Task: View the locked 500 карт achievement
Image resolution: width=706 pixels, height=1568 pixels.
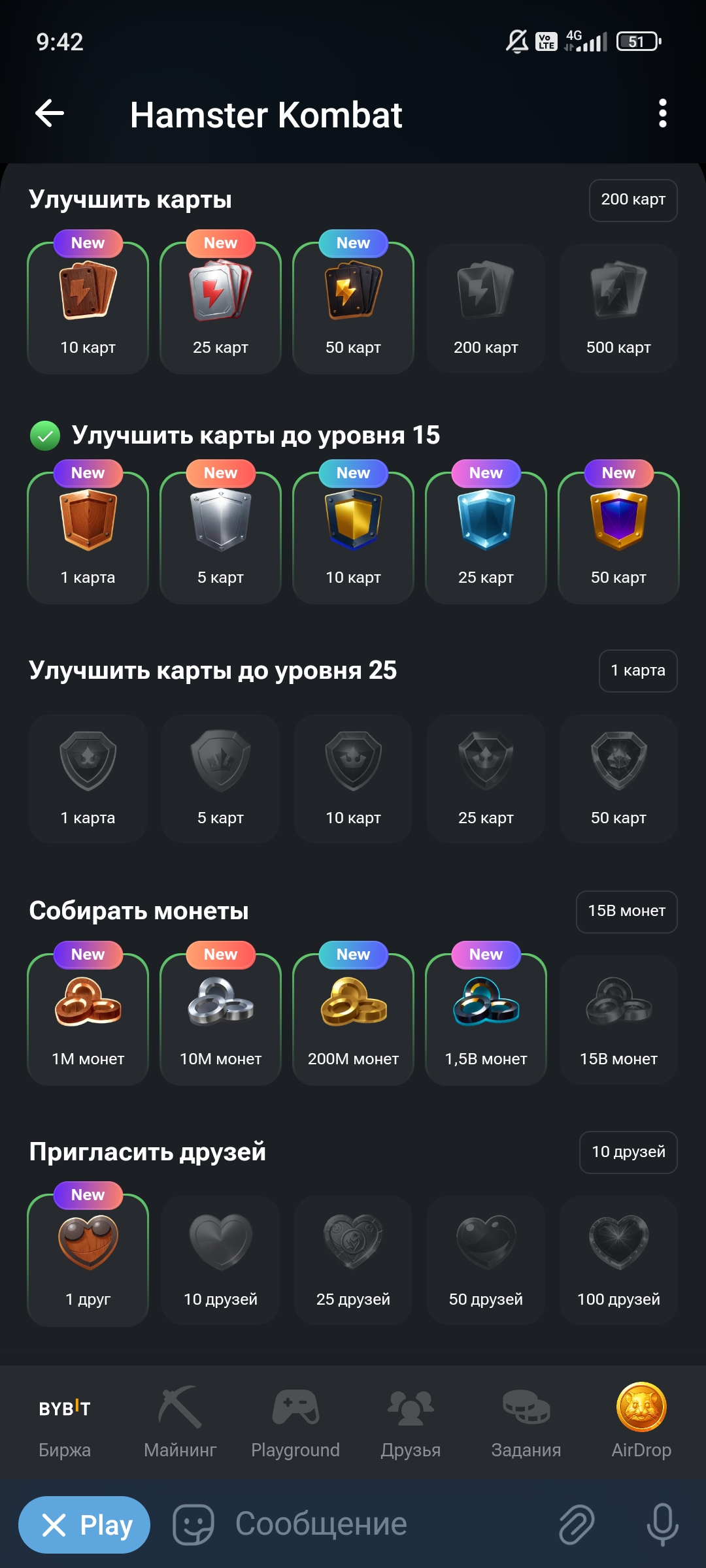Action: click(x=618, y=308)
